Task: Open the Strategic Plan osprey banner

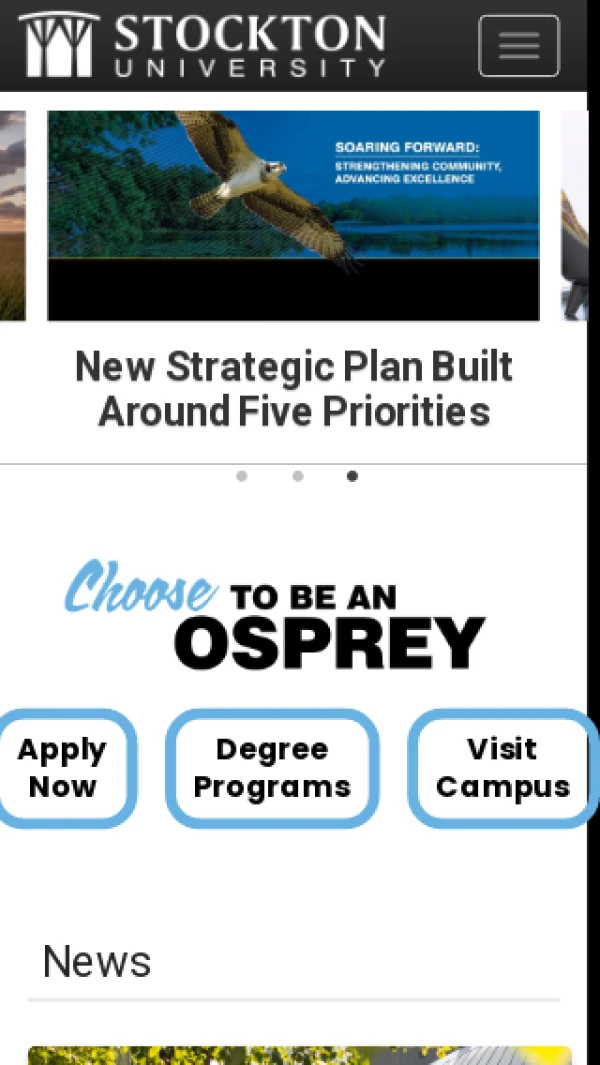Action: [293, 215]
